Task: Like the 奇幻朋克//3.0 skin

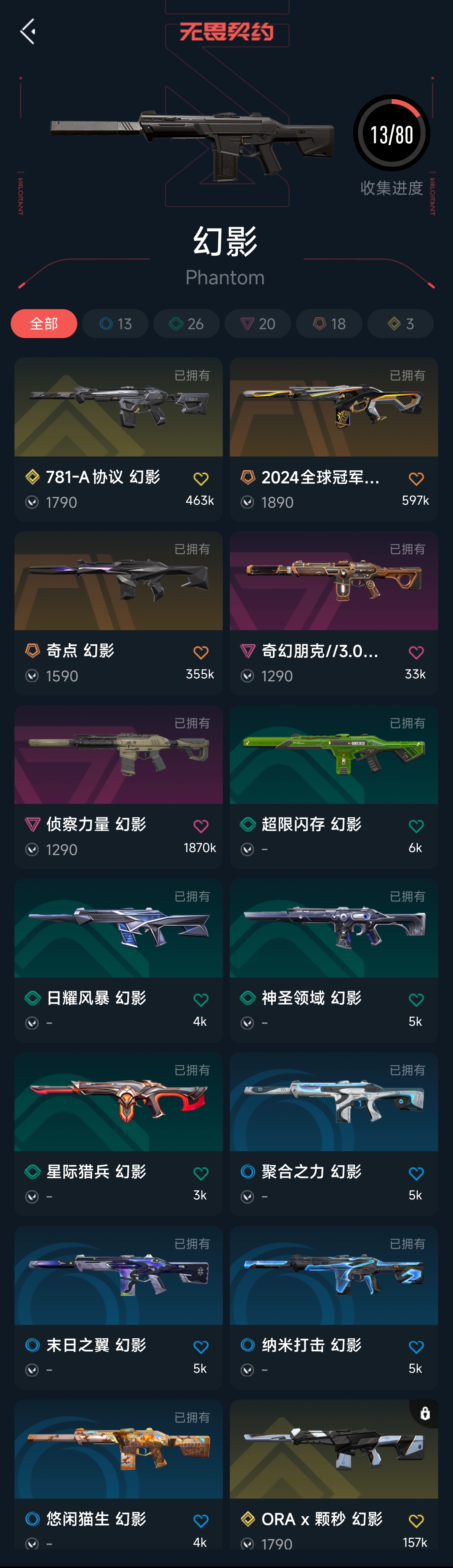Action: click(x=416, y=652)
